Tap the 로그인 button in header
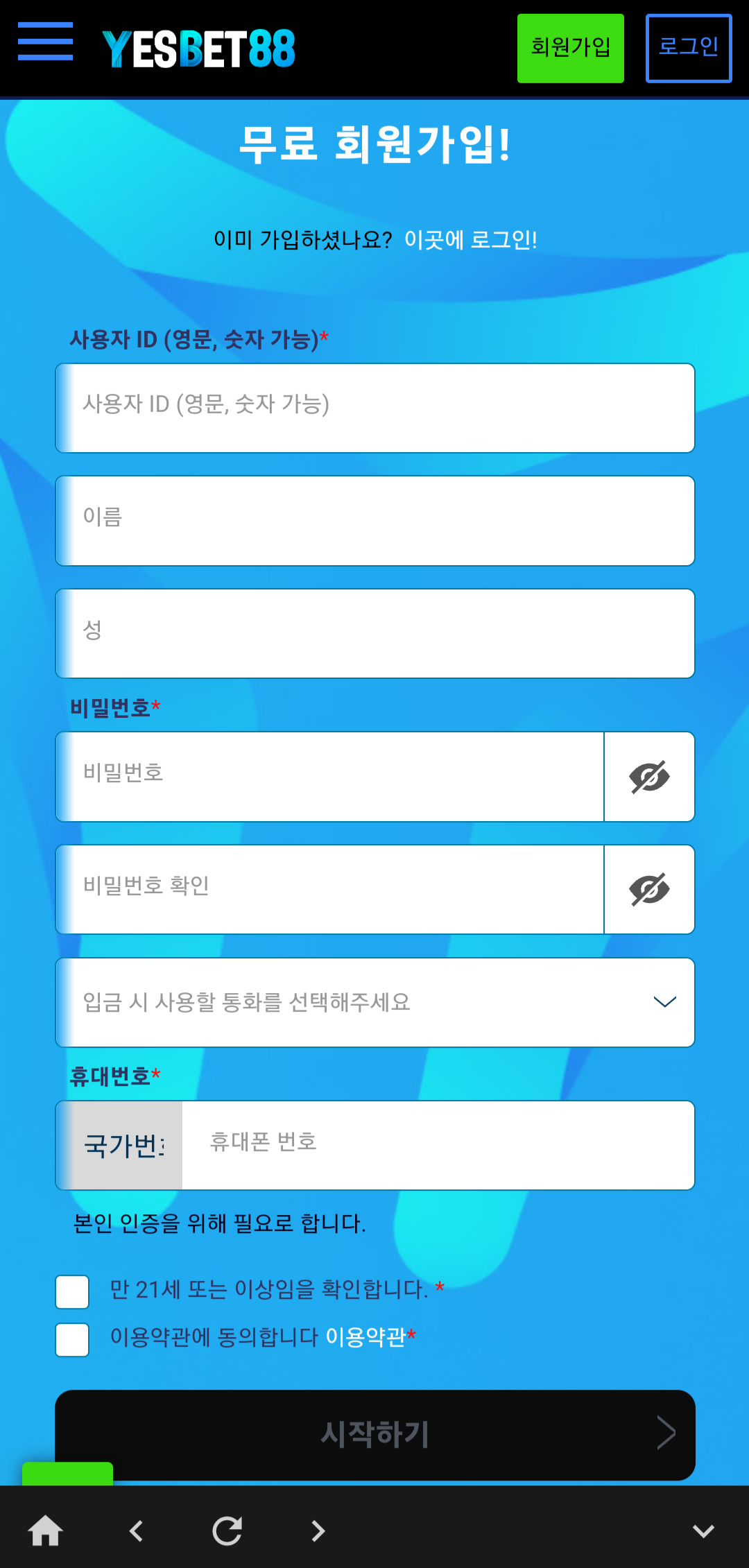 point(688,49)
